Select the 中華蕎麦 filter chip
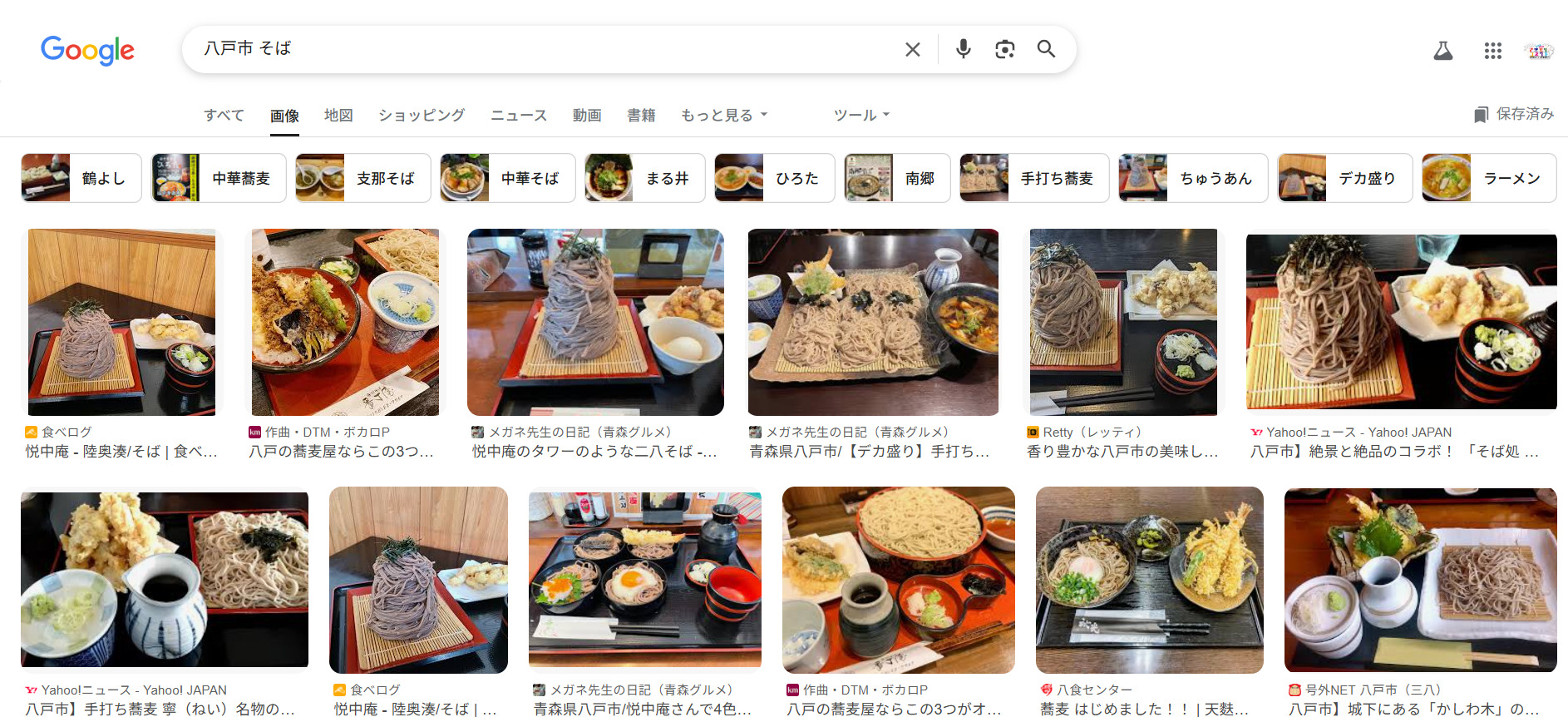Screen dimensions: 1568x717 [219, 178]
